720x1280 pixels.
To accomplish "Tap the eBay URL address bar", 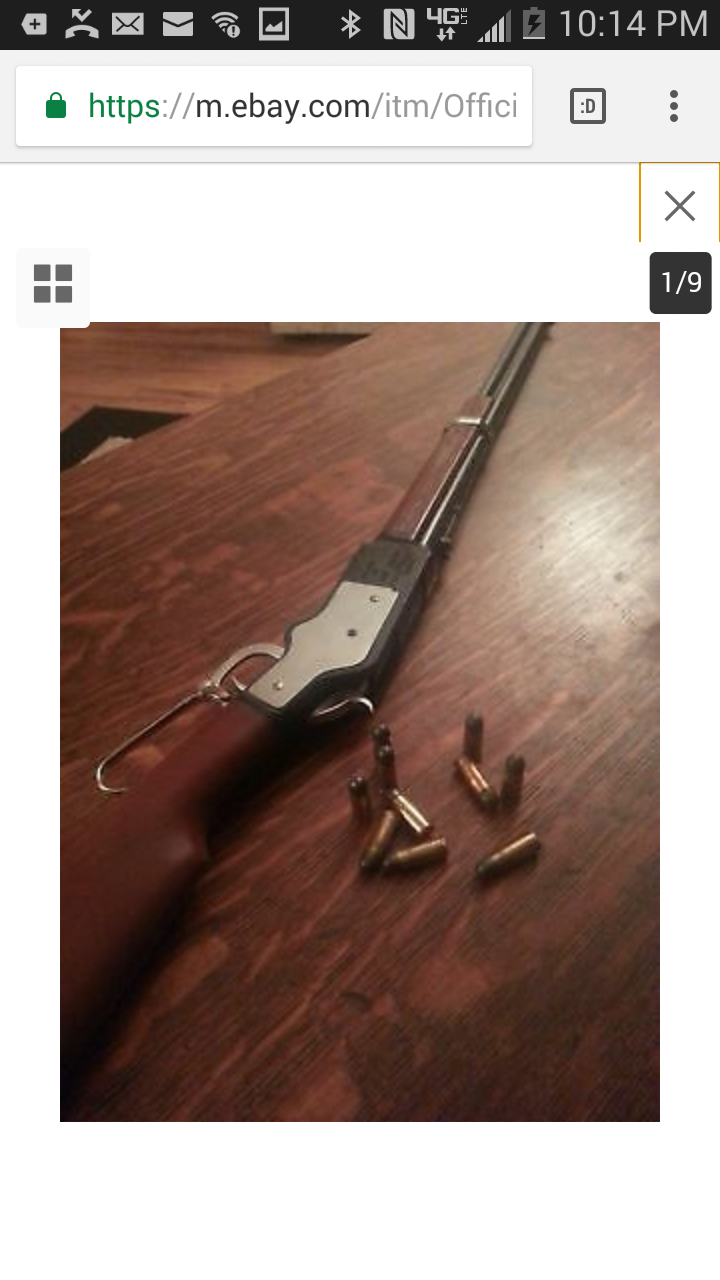I will (274, 106).
